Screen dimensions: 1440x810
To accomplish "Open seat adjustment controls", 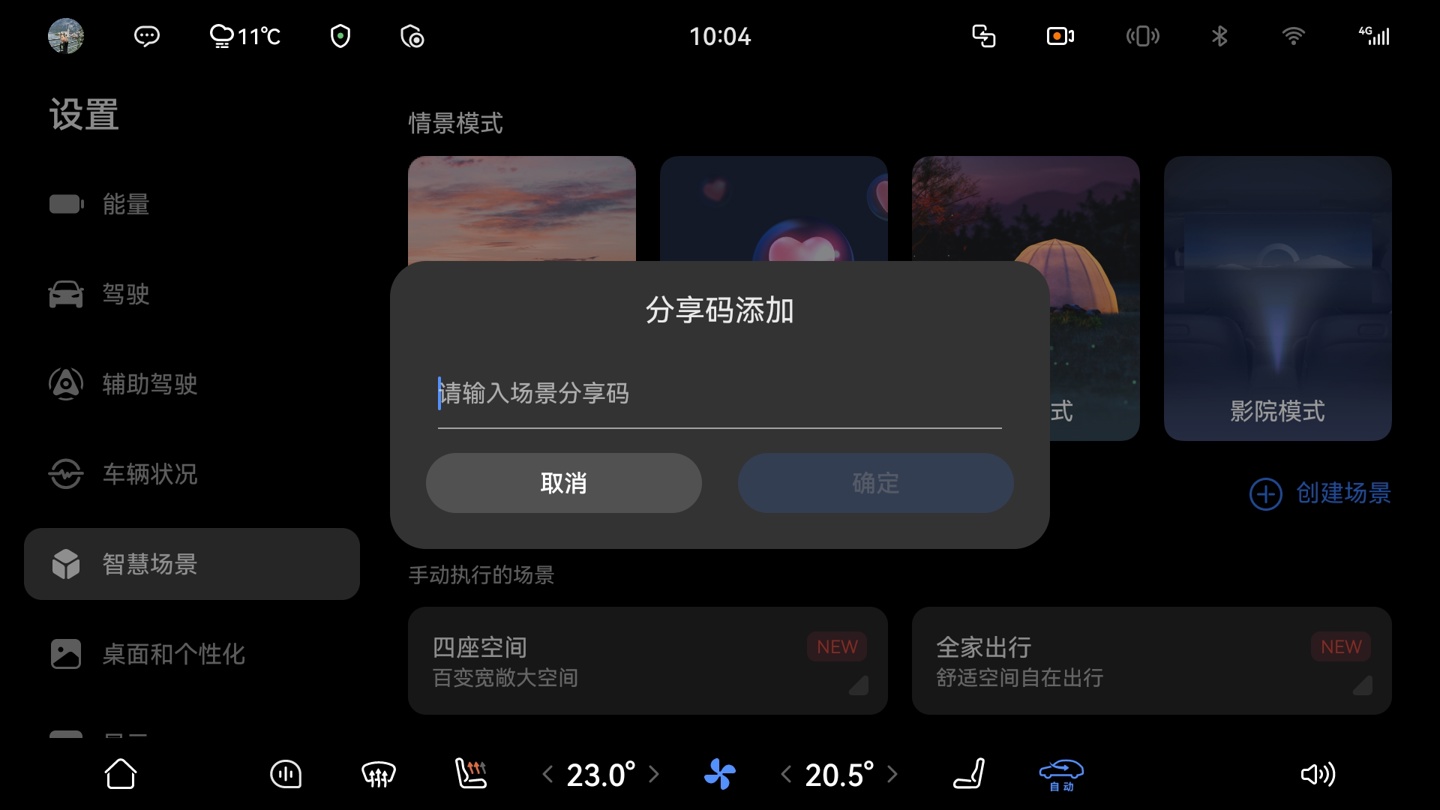I will point(968,773).
